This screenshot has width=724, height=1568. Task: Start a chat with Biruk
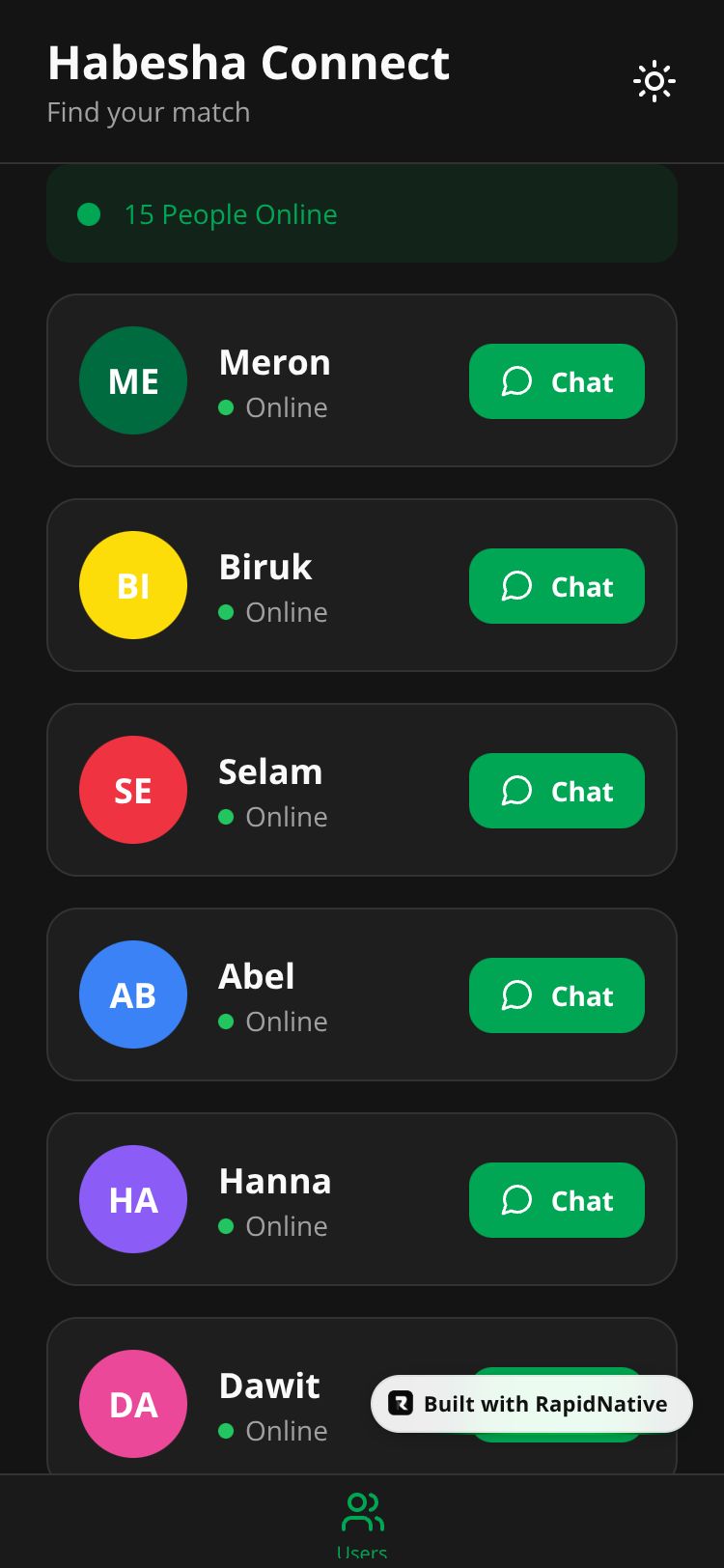click(x=556, y=586)
